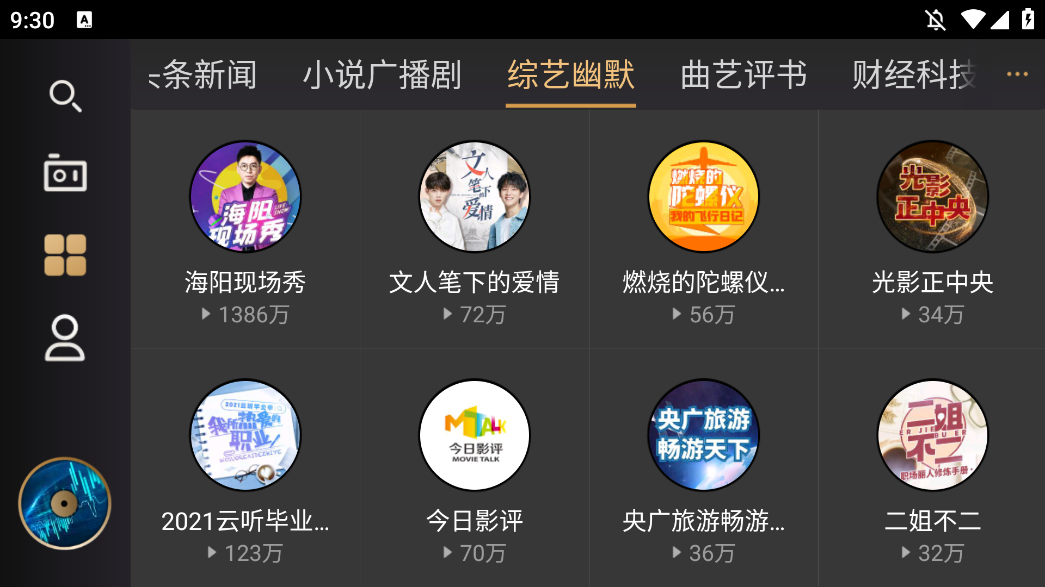The width and height of the screenshot is (1045, 587).
Task: Switch to the 小说广播剧 tab
Action: click(x=382, y=75)
